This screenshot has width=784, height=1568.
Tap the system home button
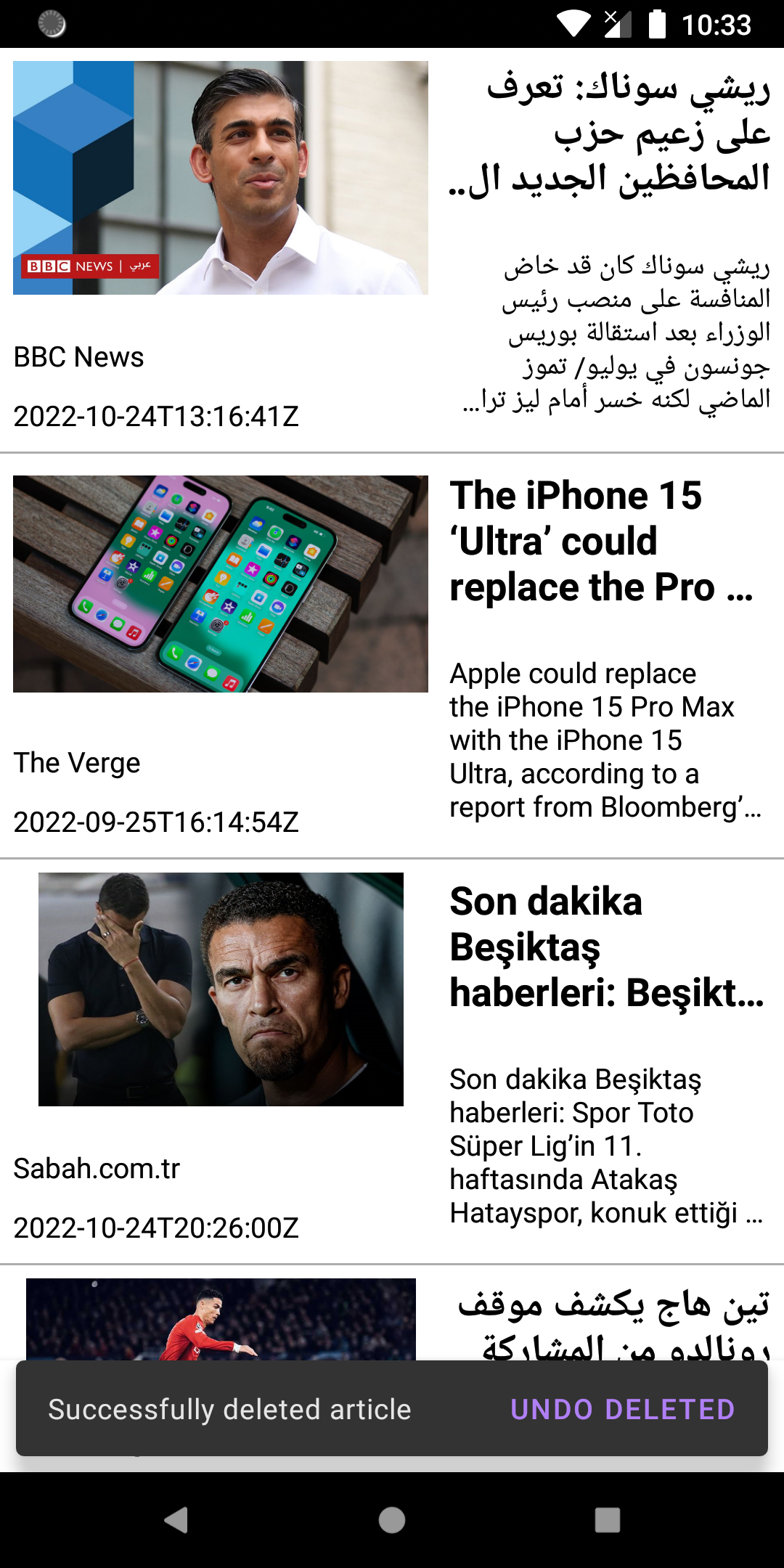coord(392,1519)
